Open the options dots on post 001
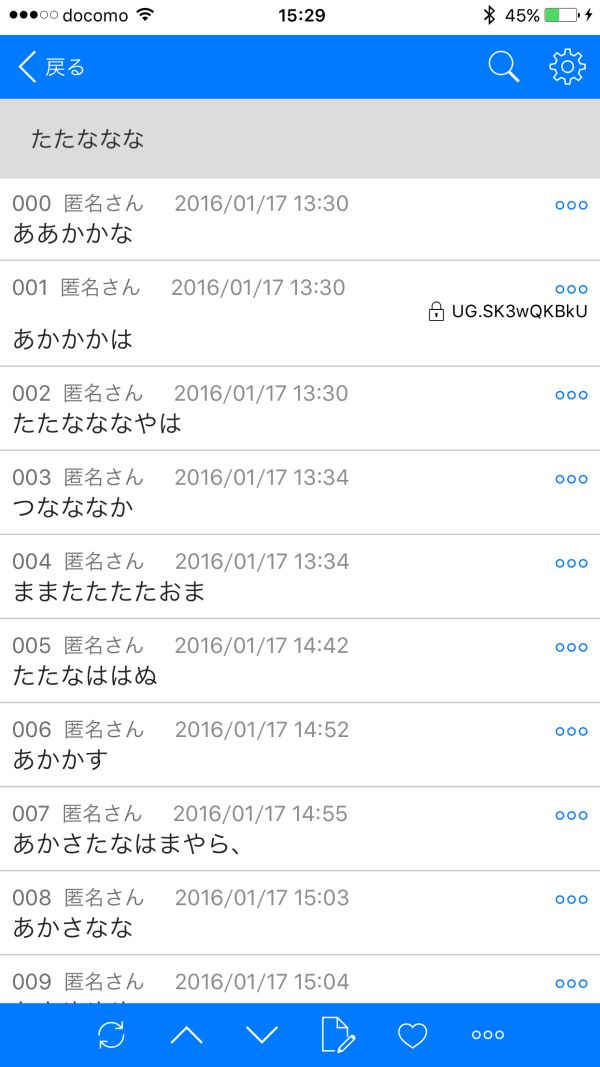 (x=571, y=289)
